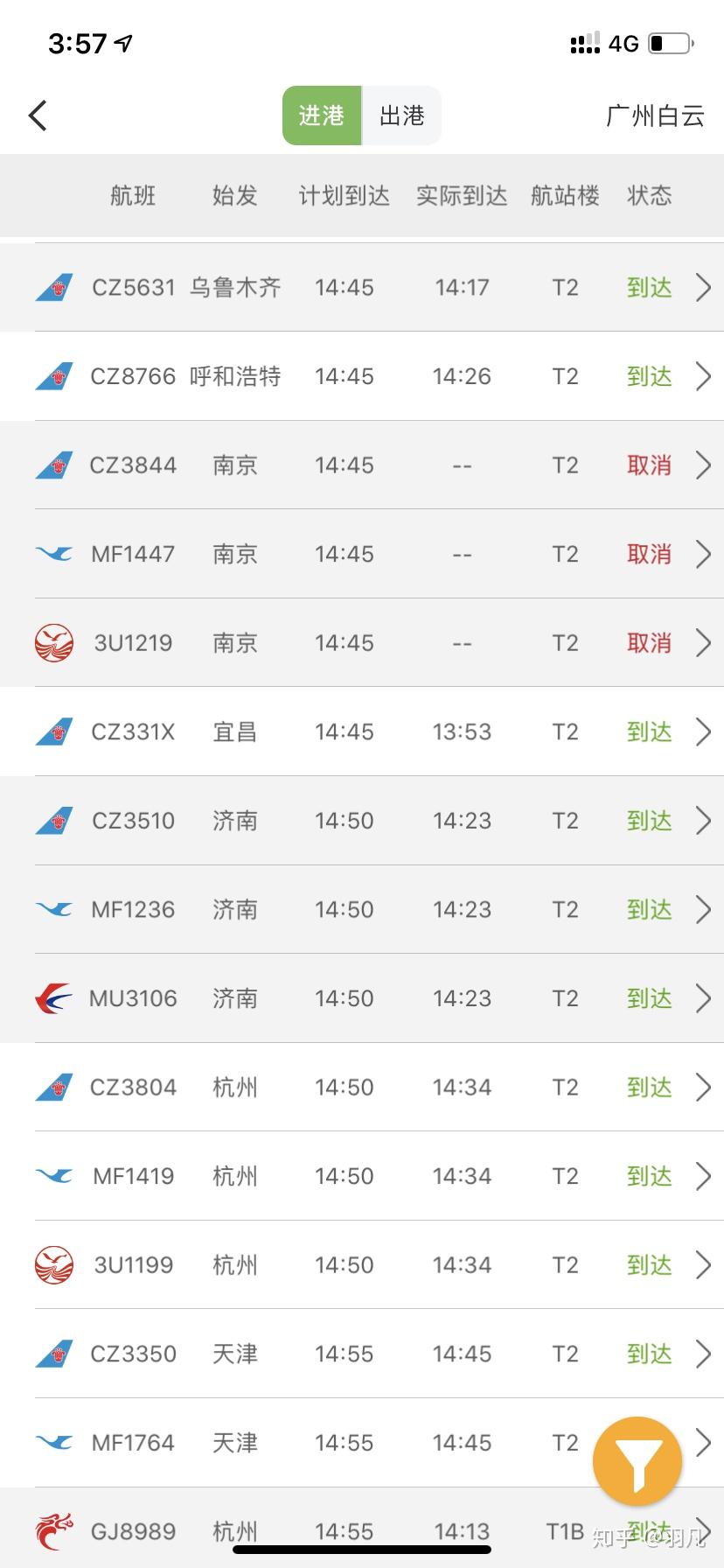Select the 进港 arrivals tab

click(x=321, y=115)
